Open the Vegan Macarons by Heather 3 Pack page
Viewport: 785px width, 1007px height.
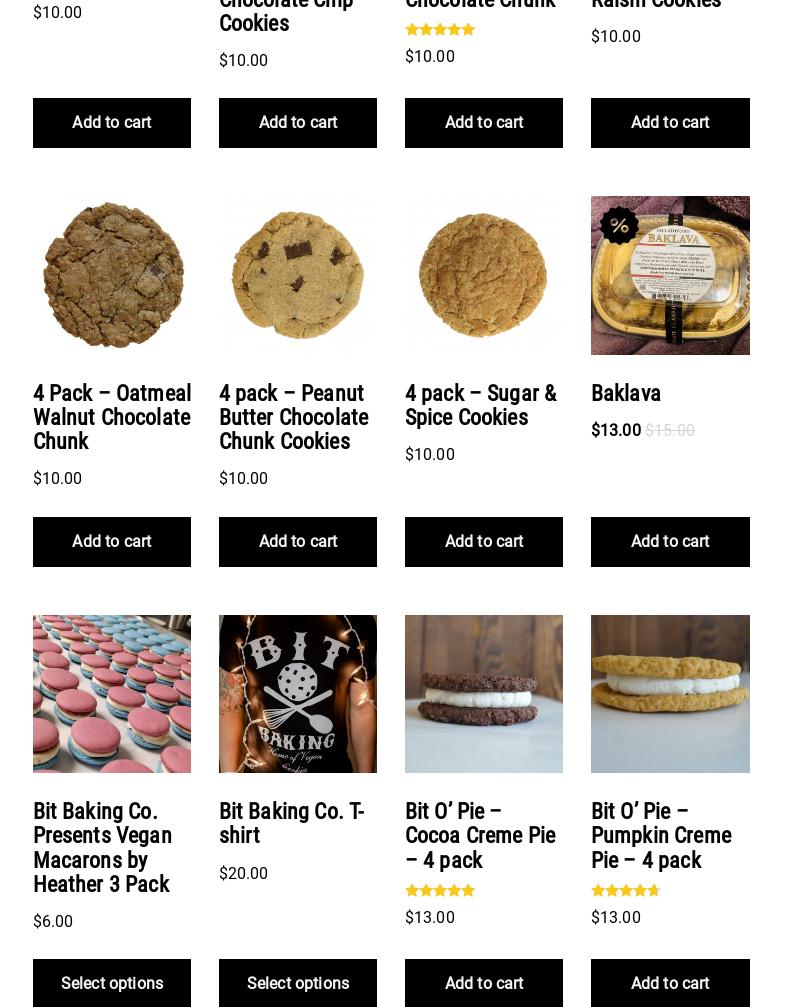[102, 848]
